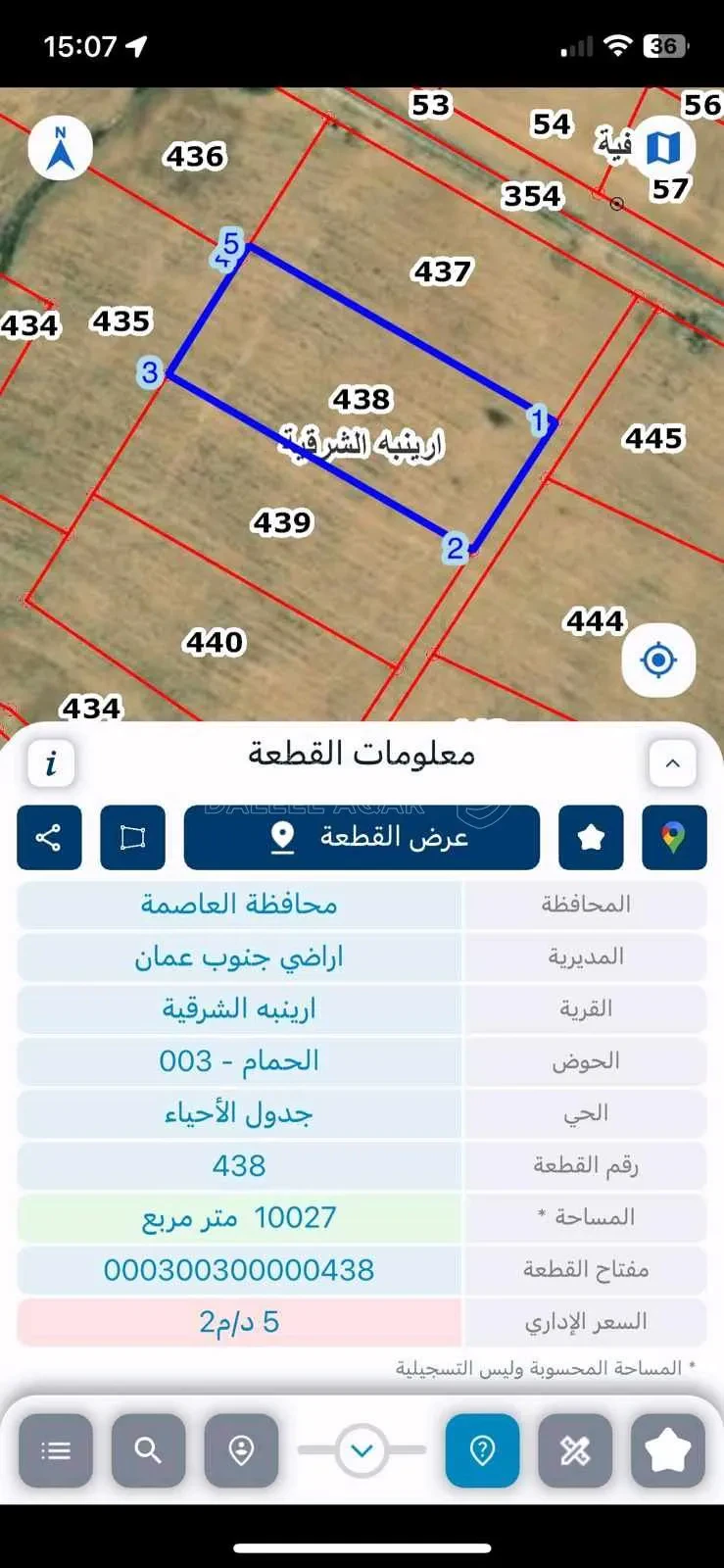Open parcel in Google Maps
Screen dimensions: 724x1568
pyautogui.click(x=674, y=838)
